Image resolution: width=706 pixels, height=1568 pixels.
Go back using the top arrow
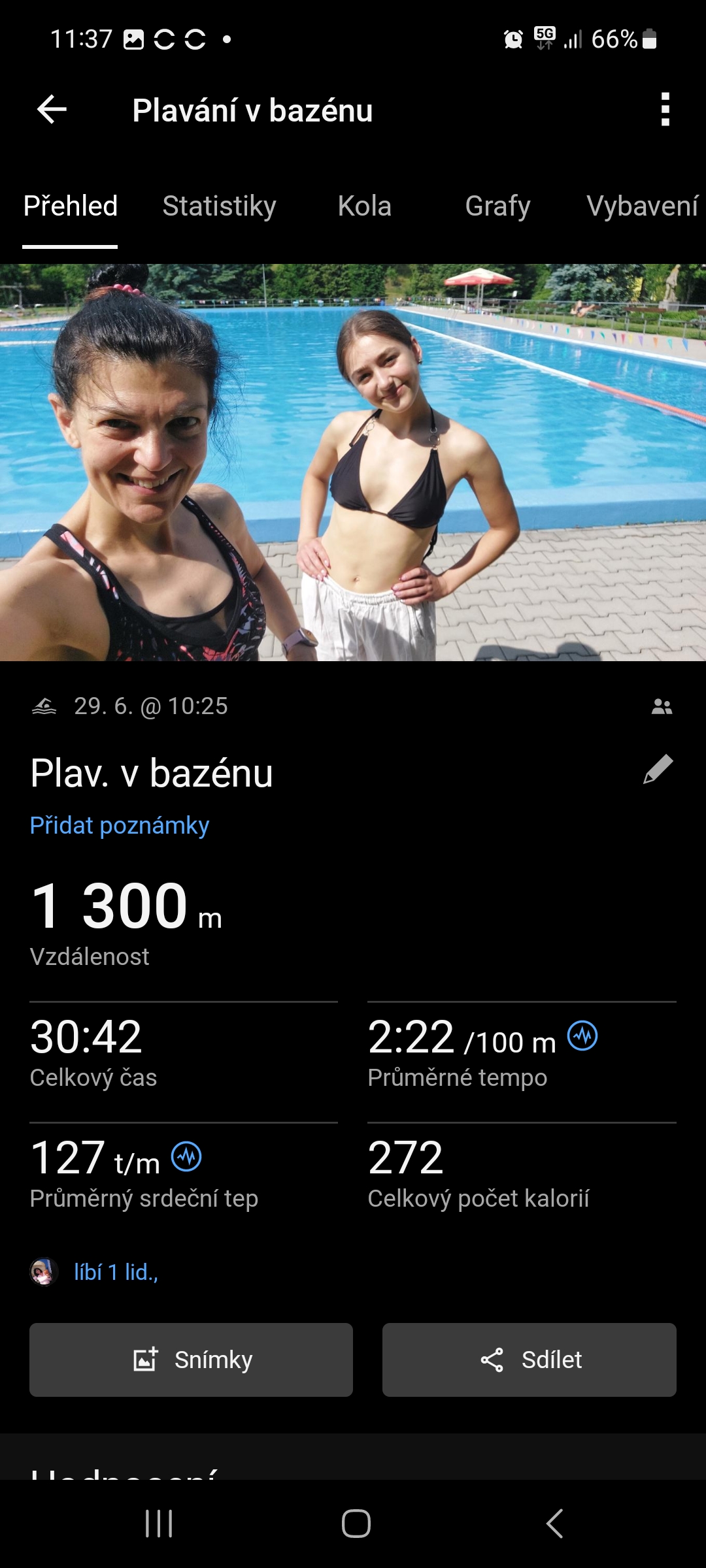click(x=52, y=109)
